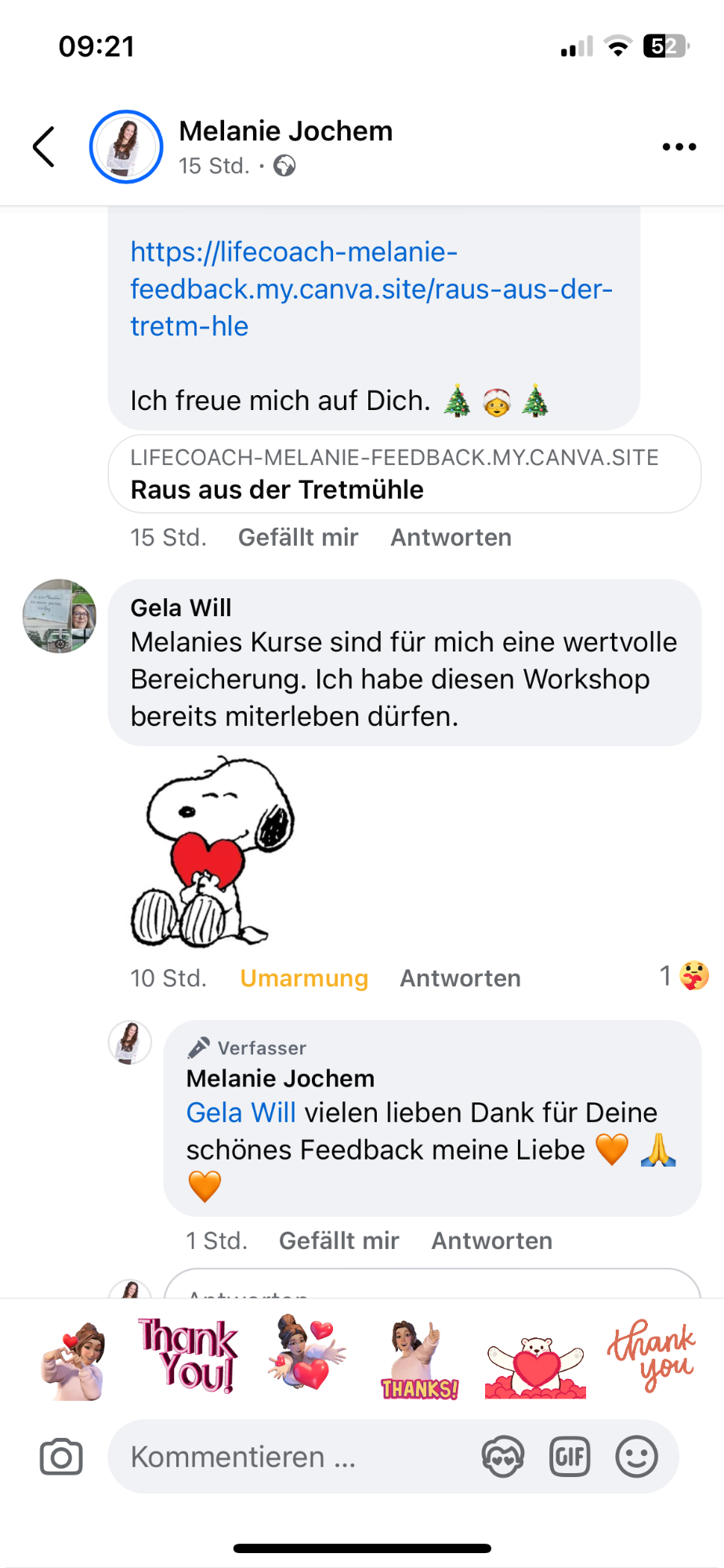Screen dimensions: 724x1568
Task: Open the Gela Will mention link
Action: (x=241, y=1112)
